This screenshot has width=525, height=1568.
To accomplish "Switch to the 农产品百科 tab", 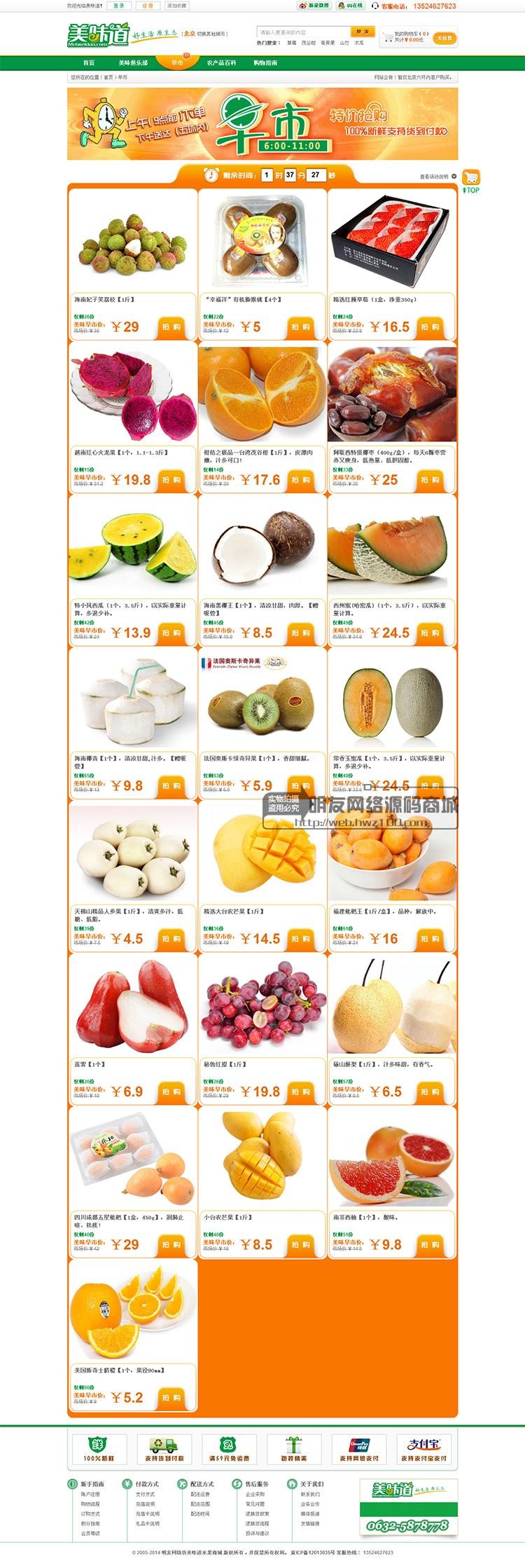I will pos(221,63).
